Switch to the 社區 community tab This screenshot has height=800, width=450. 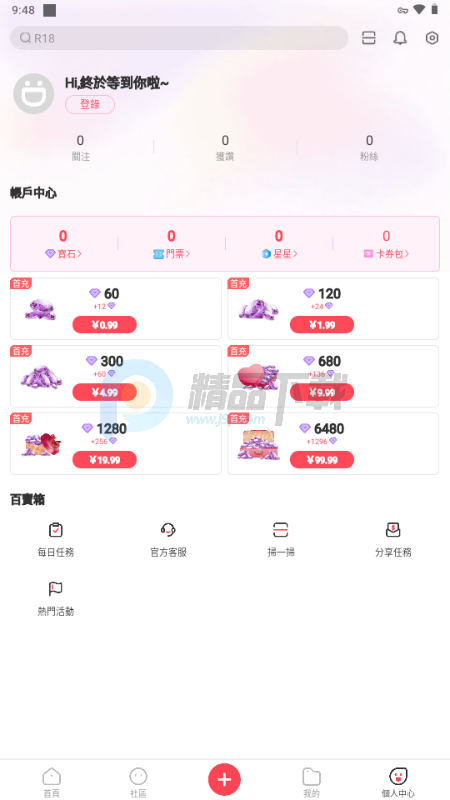pyautogui.click(x=138, y=782)
